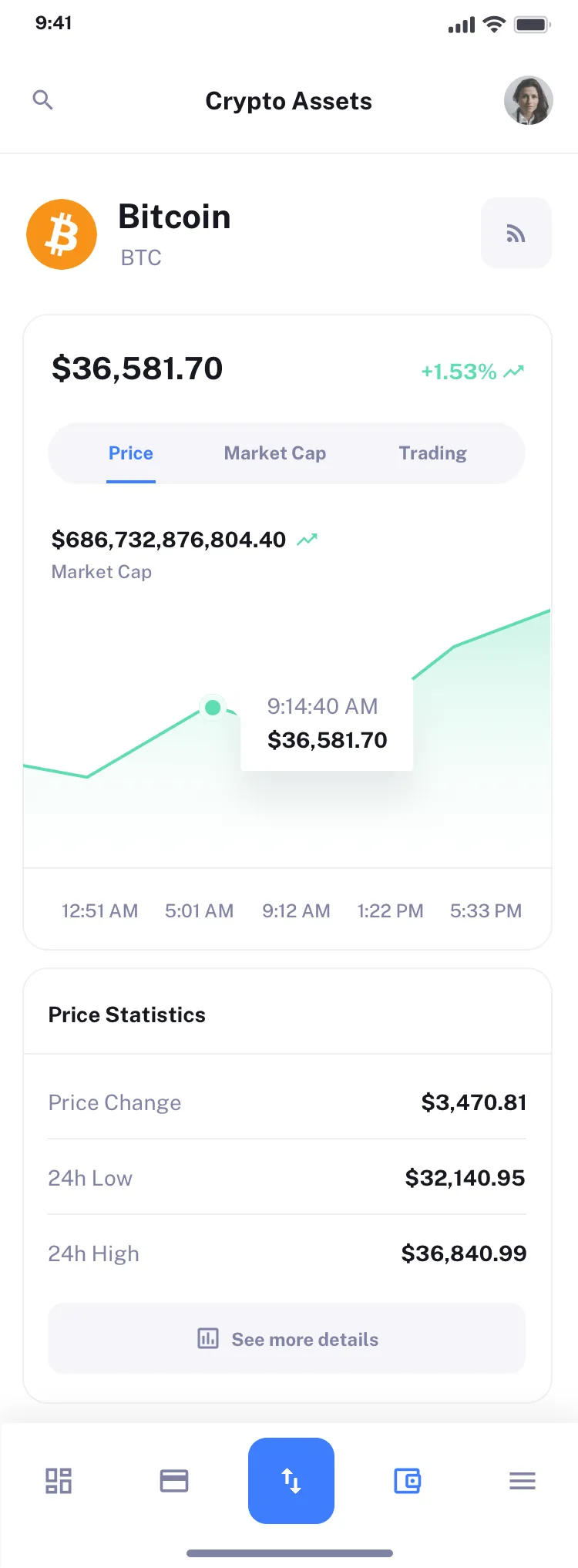
Task: Open the profile avatar picture
Action: click(529, 100)
